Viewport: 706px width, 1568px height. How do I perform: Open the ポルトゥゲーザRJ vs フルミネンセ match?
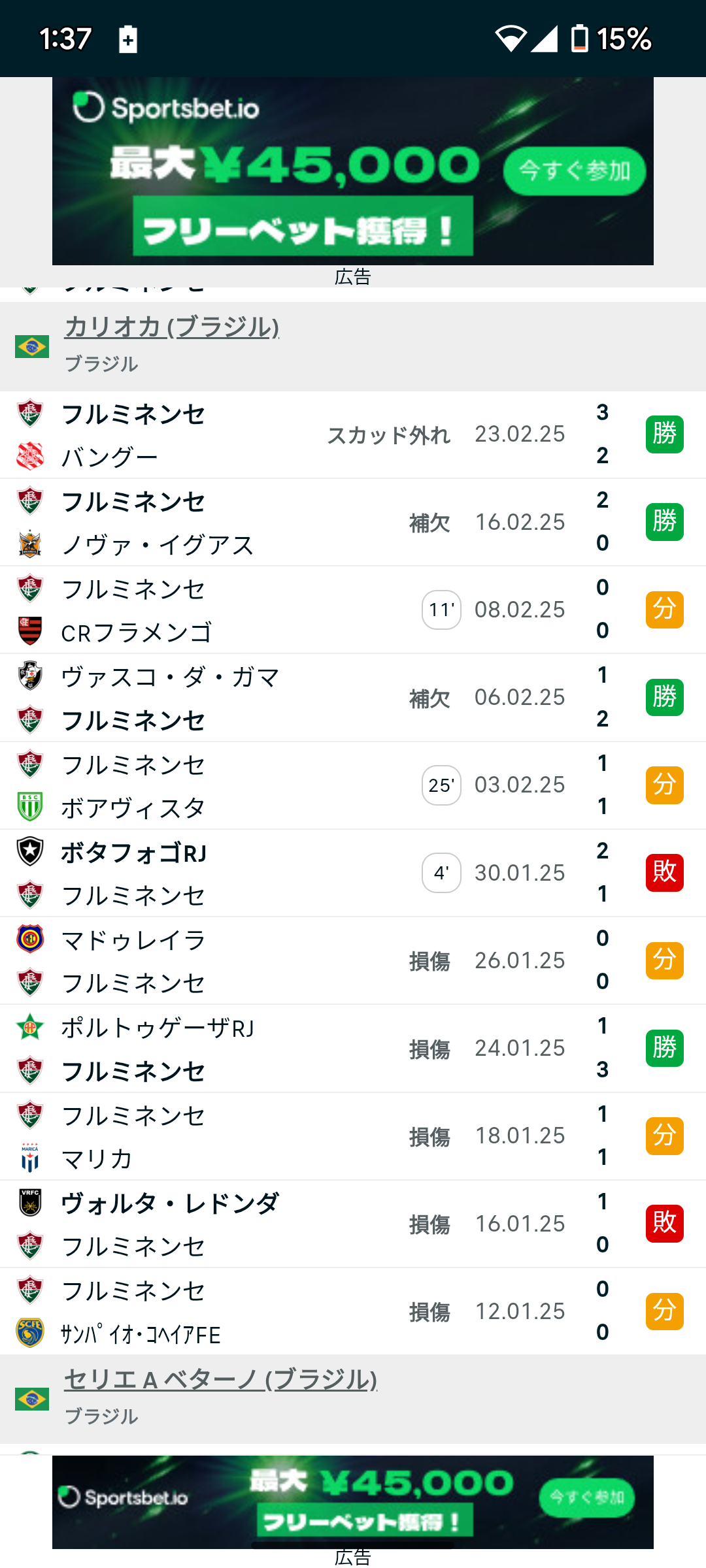(x=353, y=1049)
